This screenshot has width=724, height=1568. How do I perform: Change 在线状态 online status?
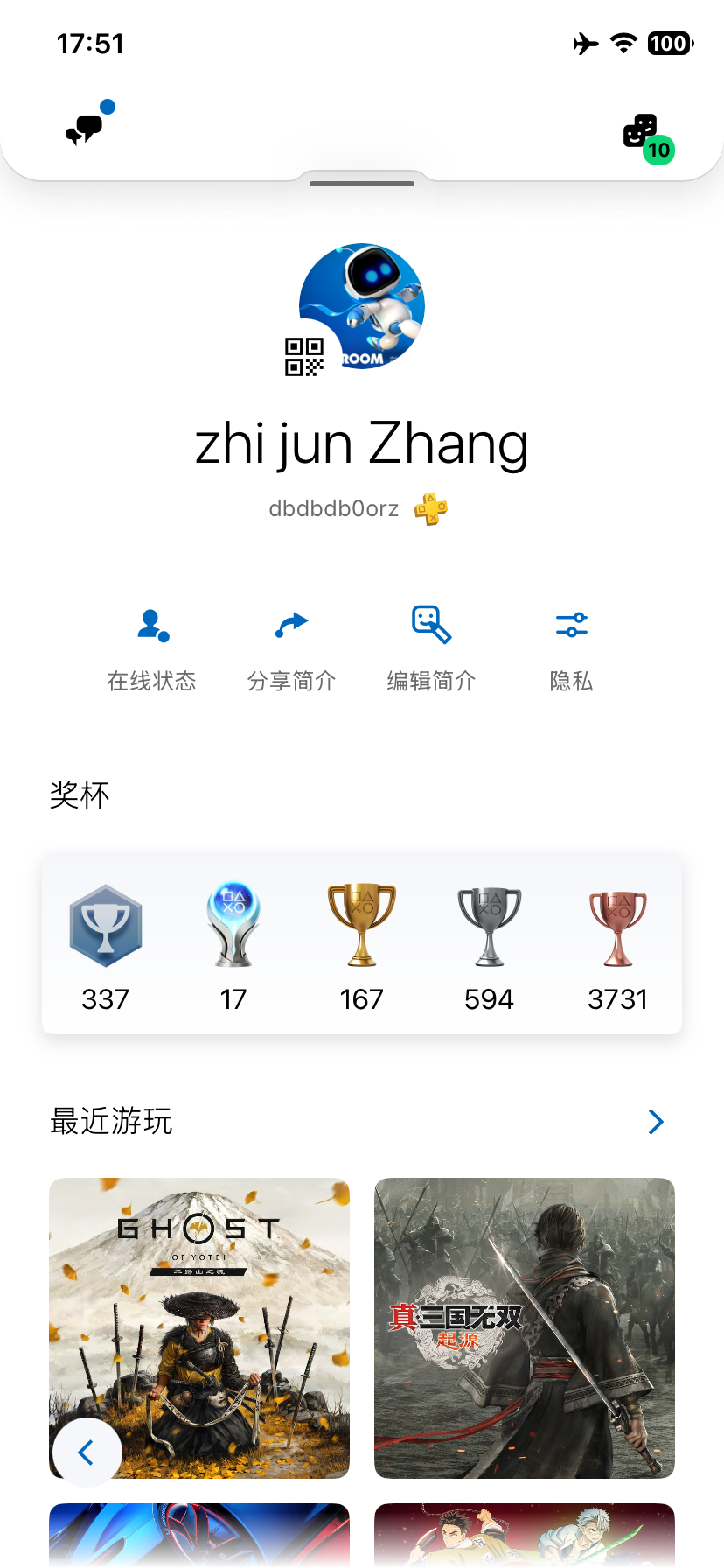point(152,649)
